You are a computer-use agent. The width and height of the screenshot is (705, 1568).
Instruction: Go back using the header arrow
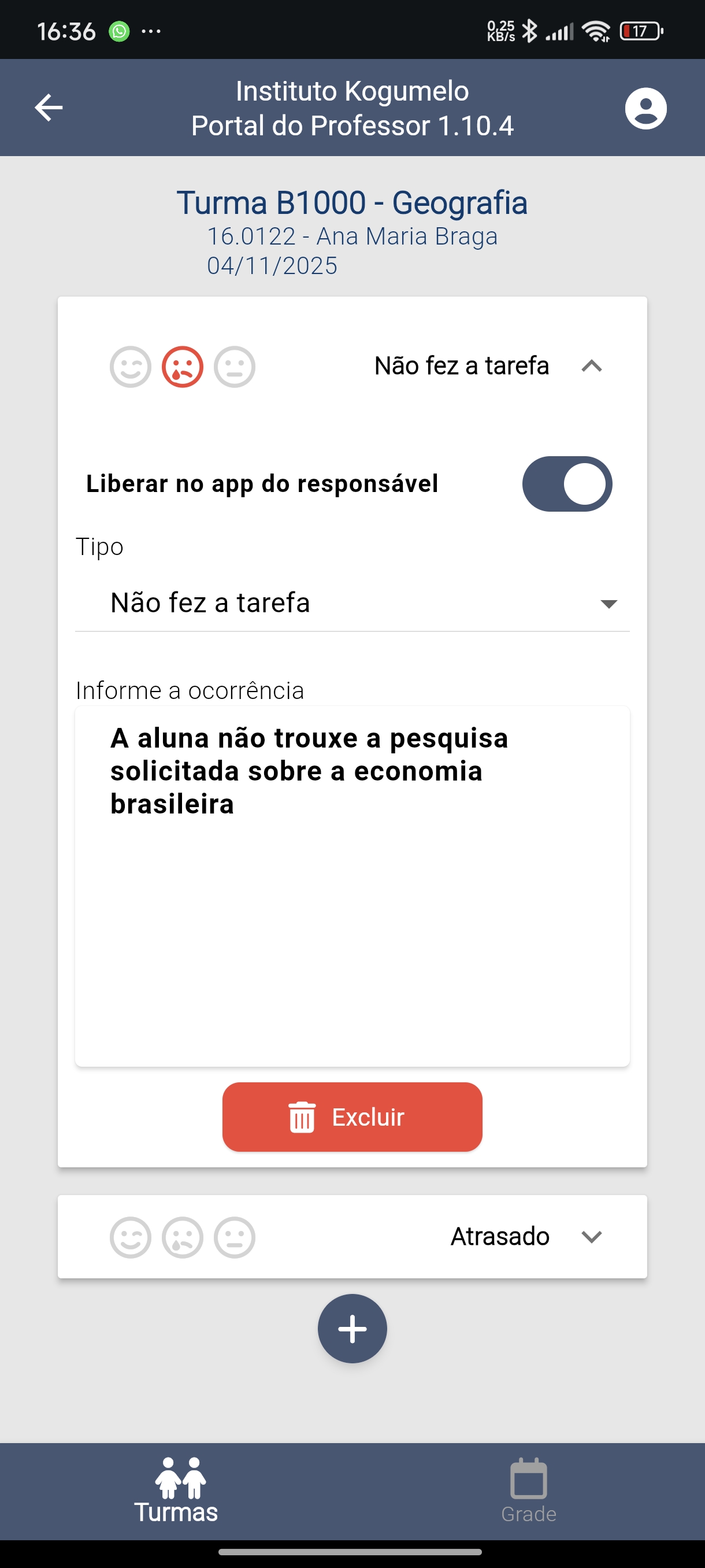pos(49,108)
